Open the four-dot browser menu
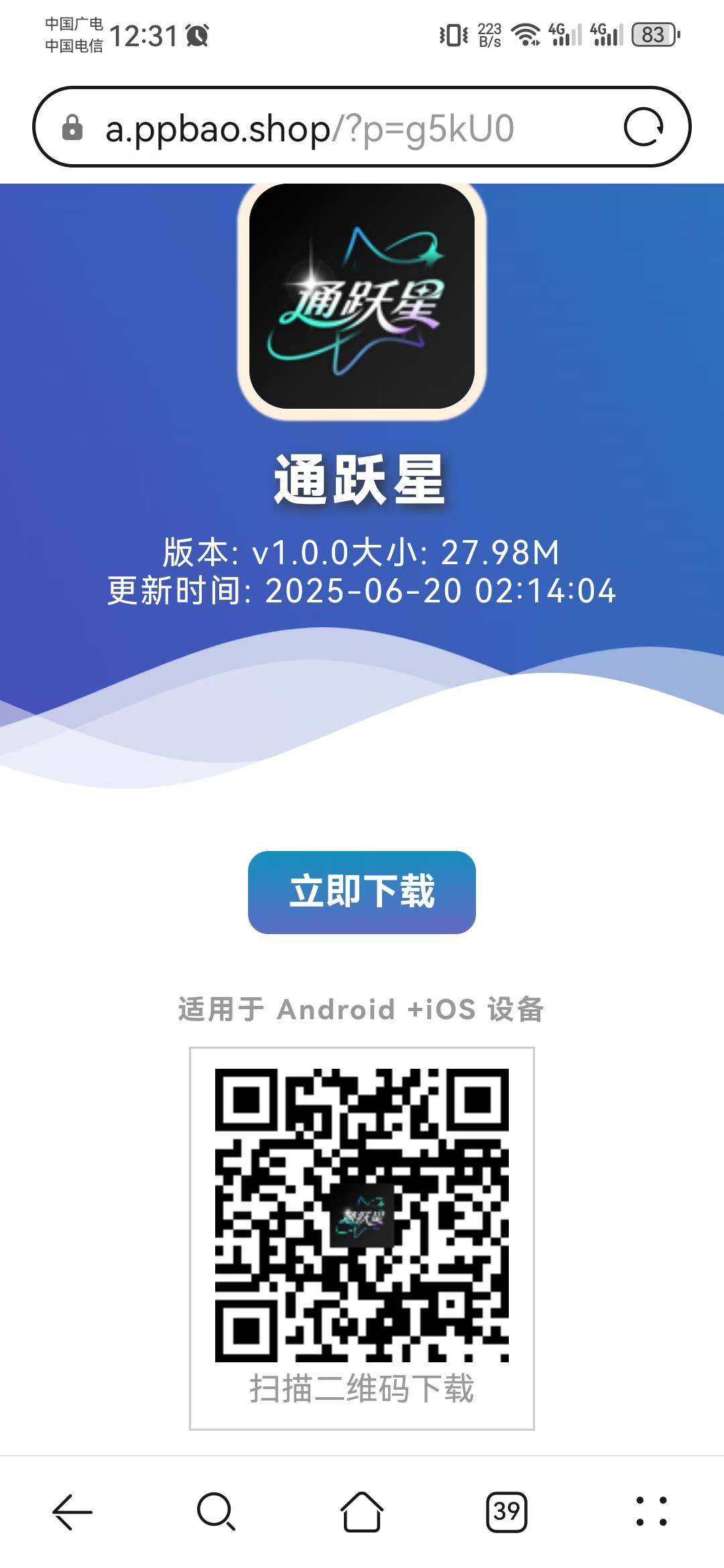724x1568 pixels. tap(652, 1512)
